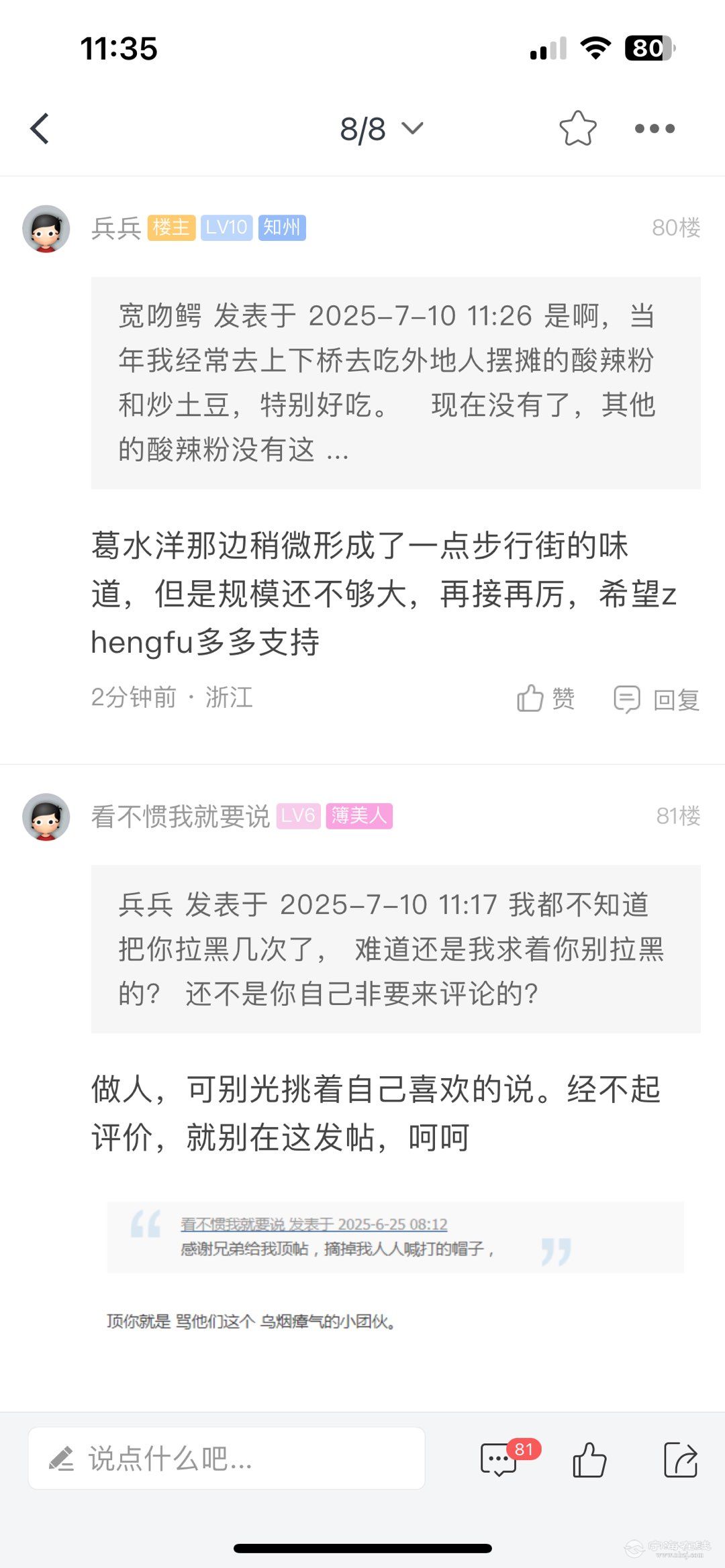Like 兵兵's comment on floor 80
The image size is (725, 1568).
(546, 698)
